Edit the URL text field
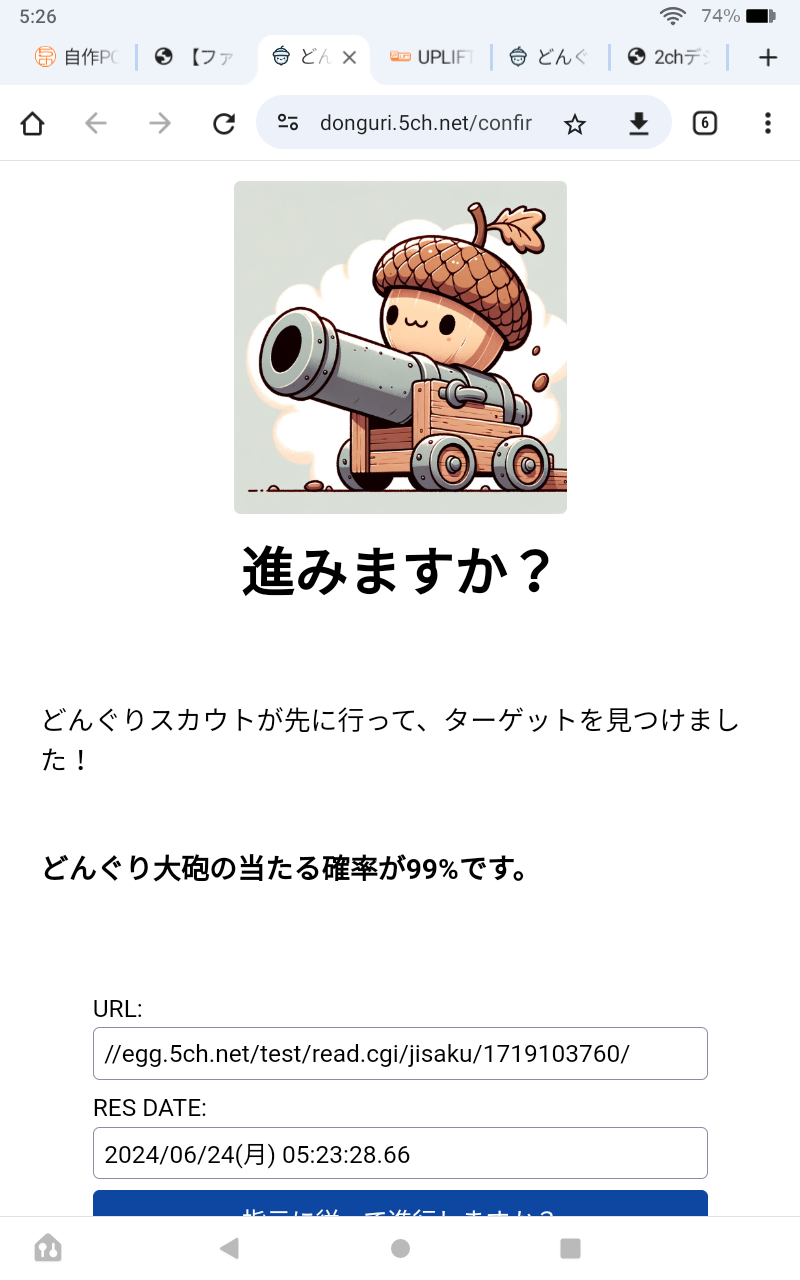The image size is (800, 1280). [x=400, y=1053]
